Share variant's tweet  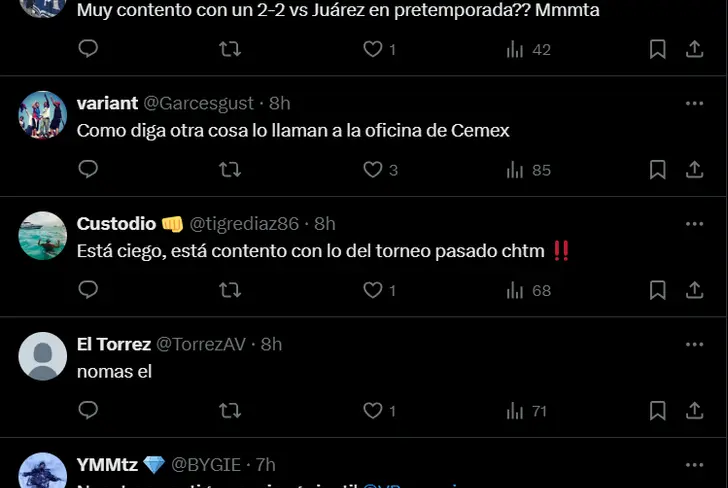tap(694, 169)
